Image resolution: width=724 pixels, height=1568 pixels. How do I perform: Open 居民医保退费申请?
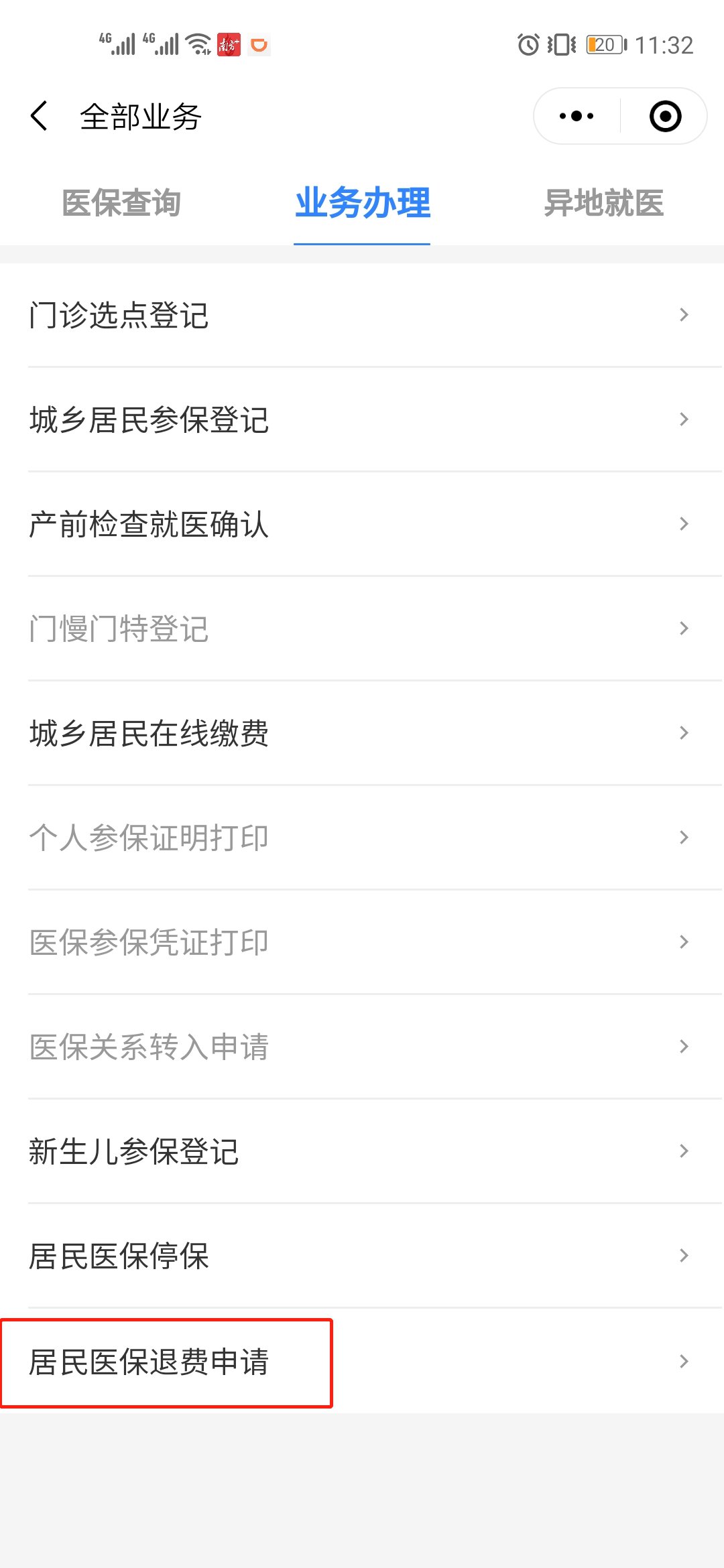point(362,1362)
